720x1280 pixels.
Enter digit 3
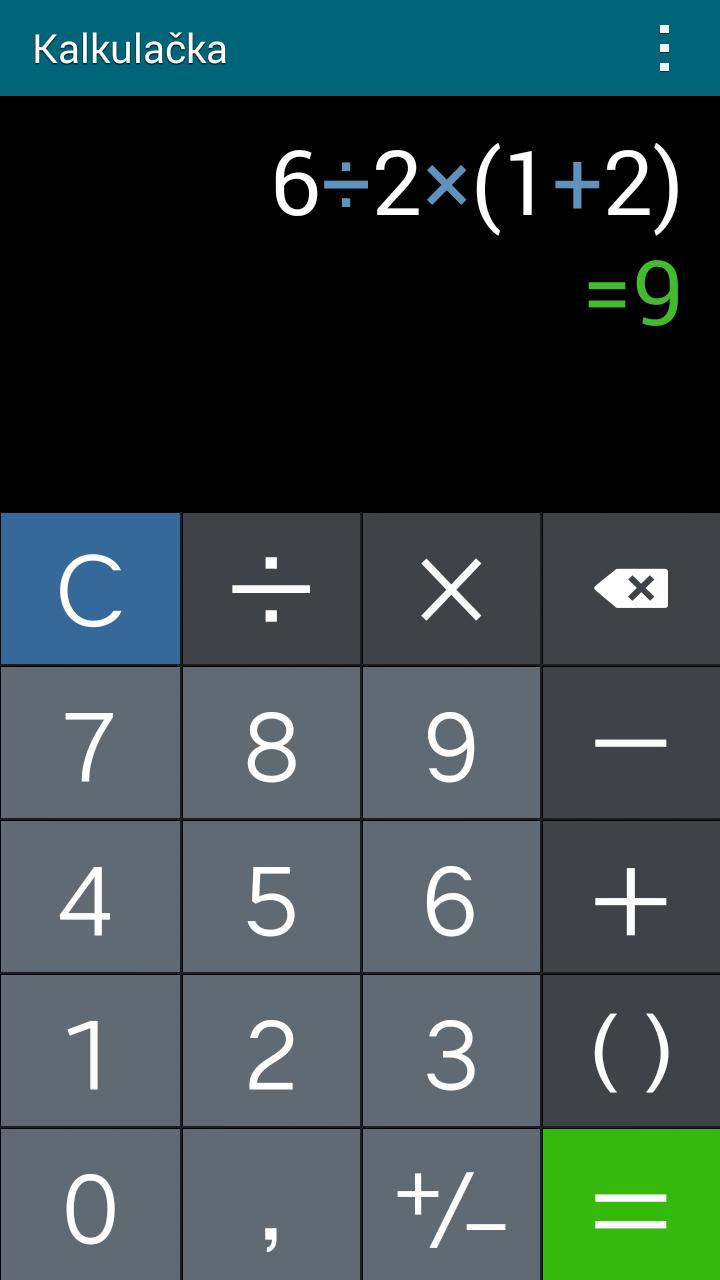tap(451, 1052)
